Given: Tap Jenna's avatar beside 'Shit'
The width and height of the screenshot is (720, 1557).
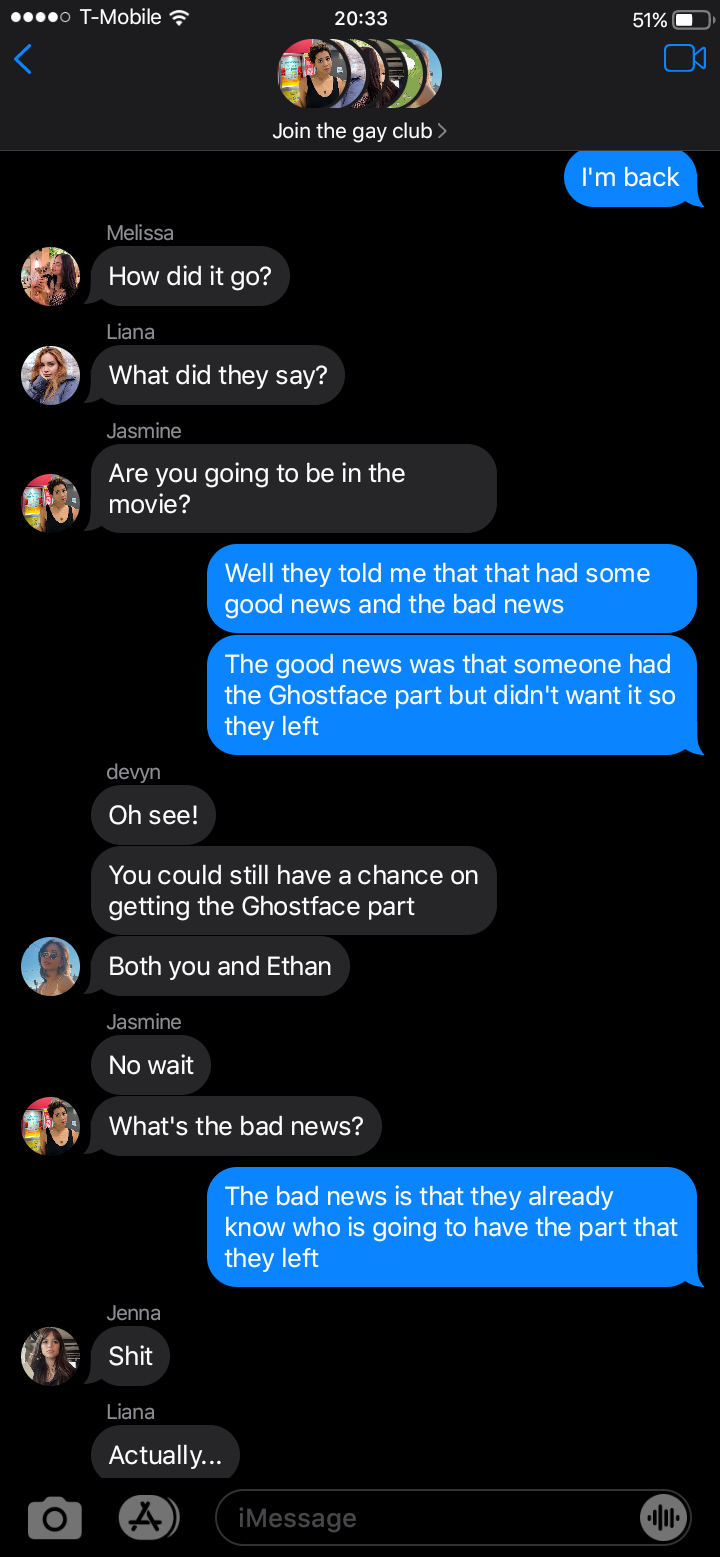Looking at the screenshot, I should [x=50, y=1356].
